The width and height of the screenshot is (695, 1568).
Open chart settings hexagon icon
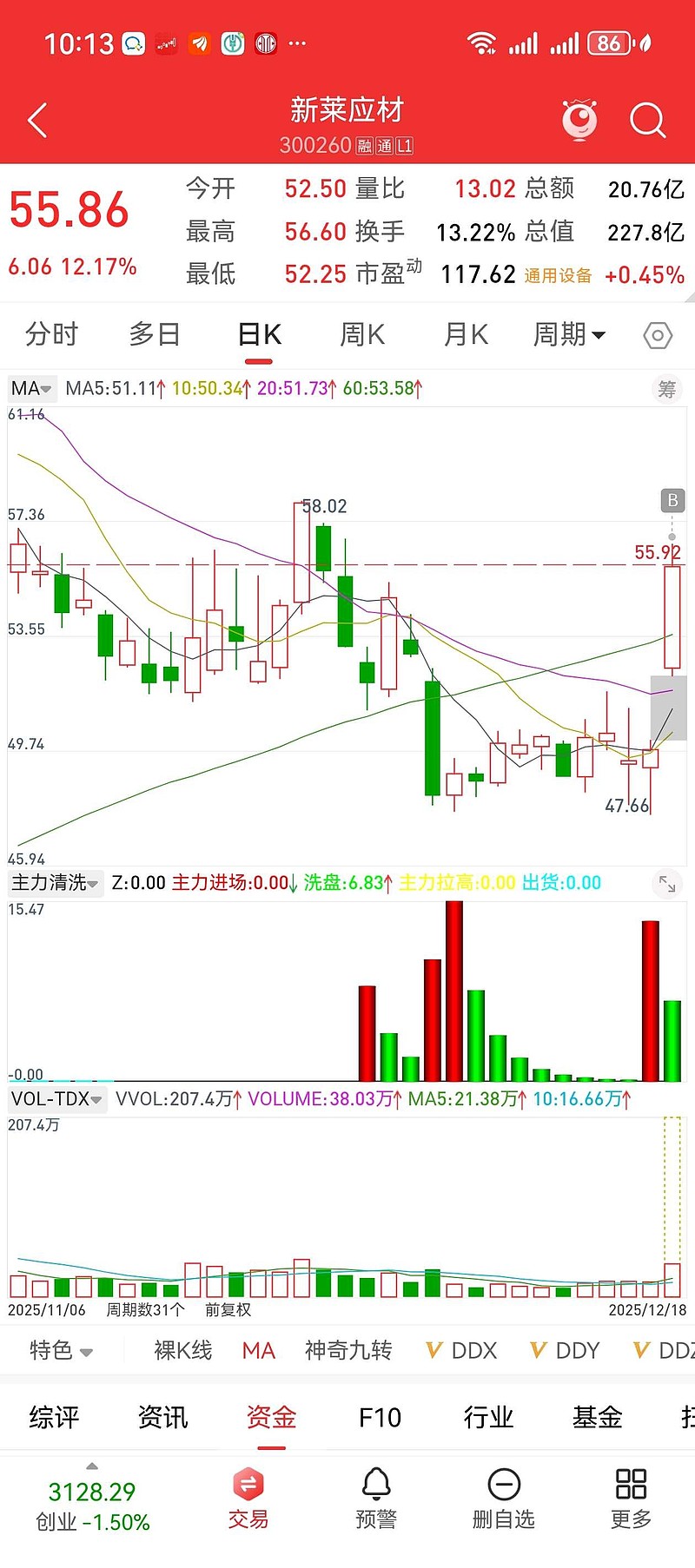tap(658, 335)
